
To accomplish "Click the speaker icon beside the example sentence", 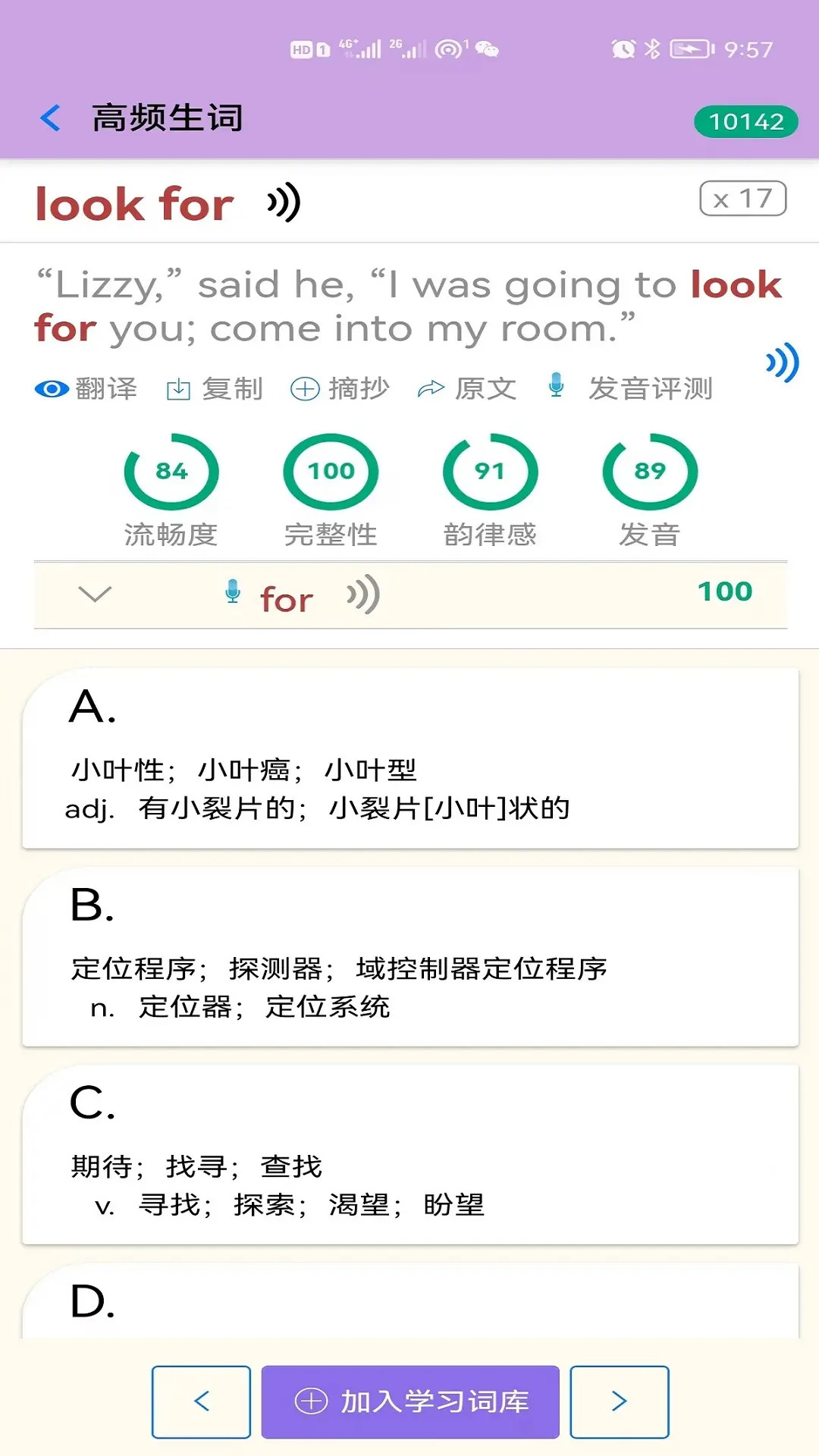I will (782, 362).
